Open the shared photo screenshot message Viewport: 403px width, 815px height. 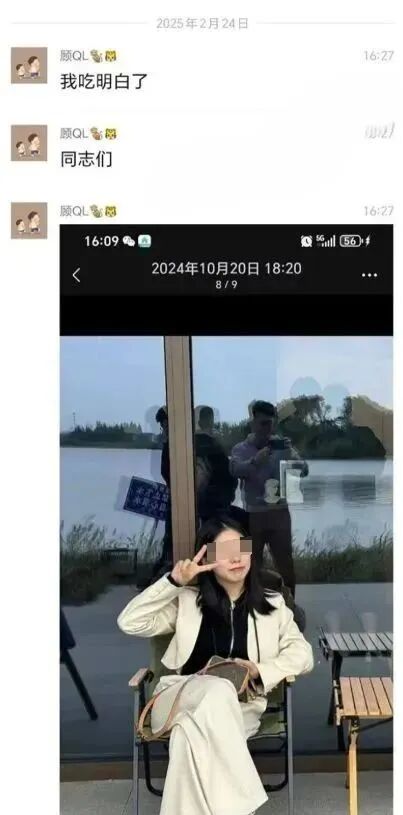point(226,519)
